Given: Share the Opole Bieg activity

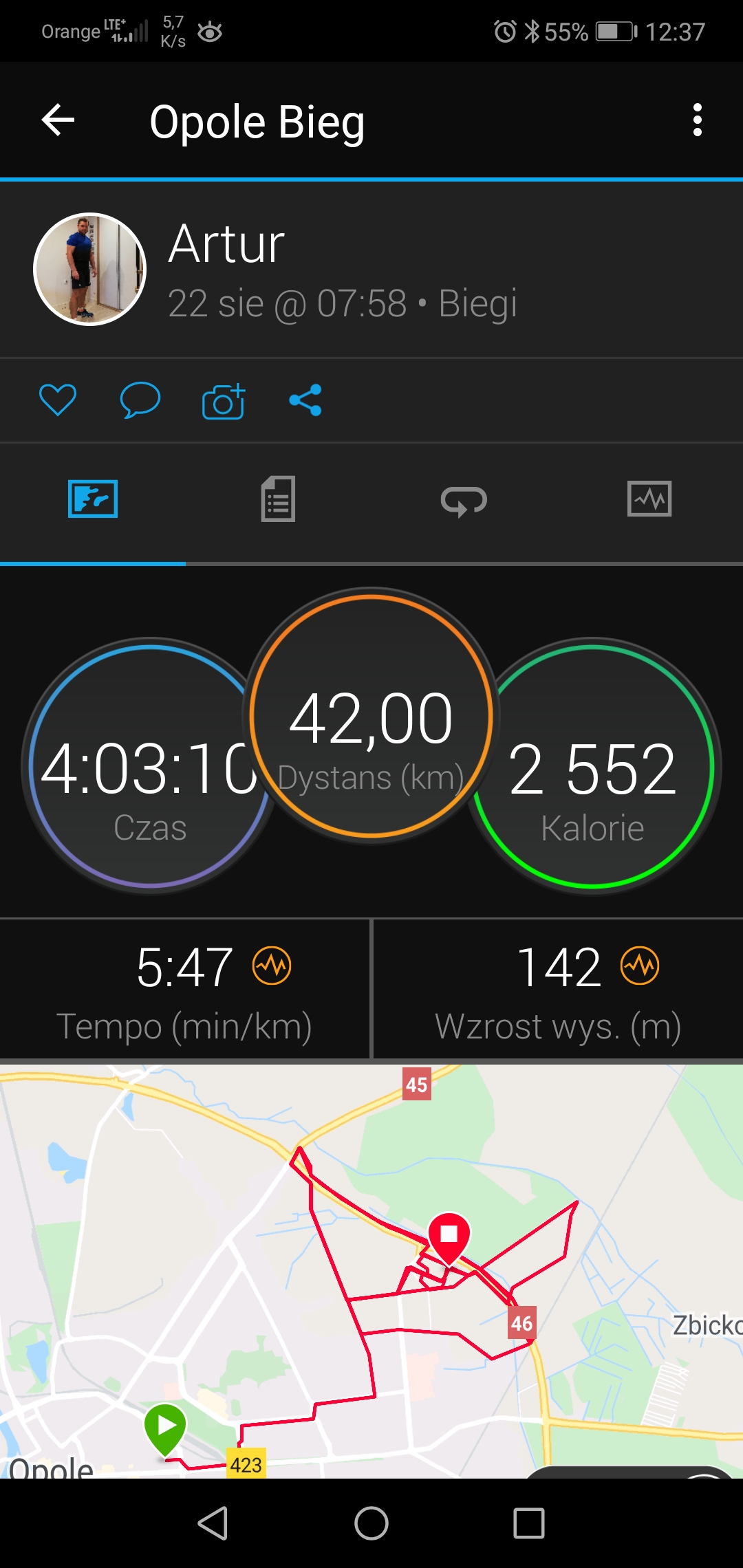Looking at the screenshot, I should 305,400.
